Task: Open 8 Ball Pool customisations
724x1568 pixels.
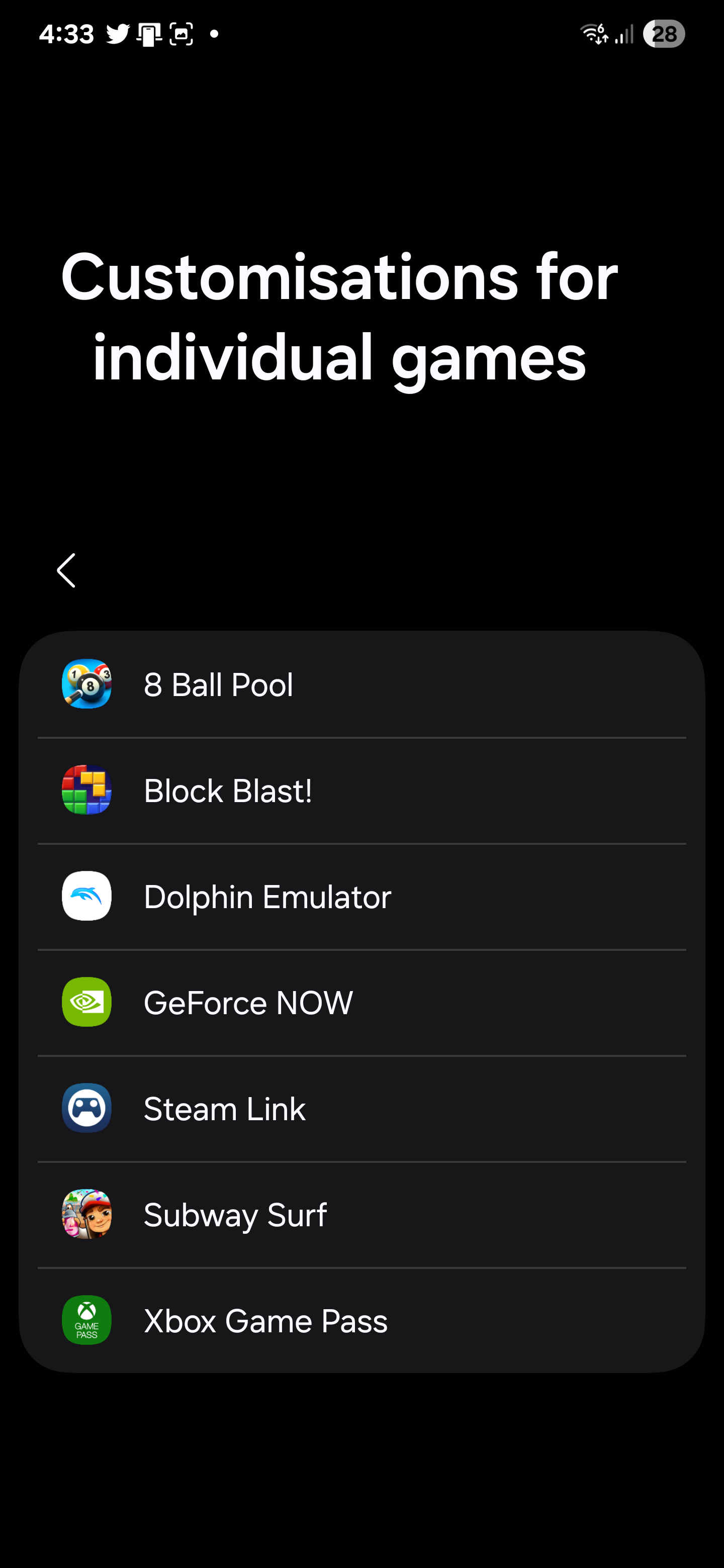Action: point(361,684)
